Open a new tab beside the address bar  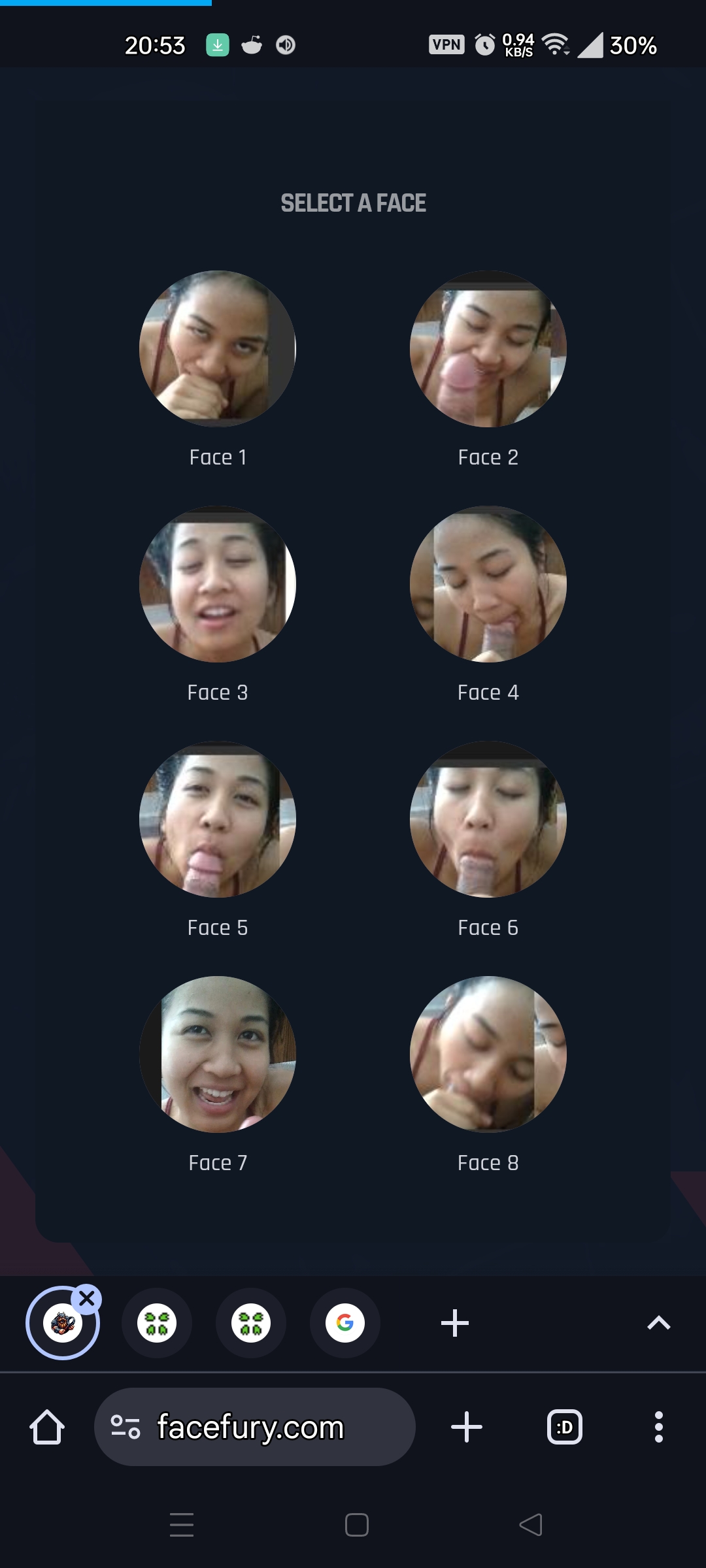click(x=467, y=1427)
